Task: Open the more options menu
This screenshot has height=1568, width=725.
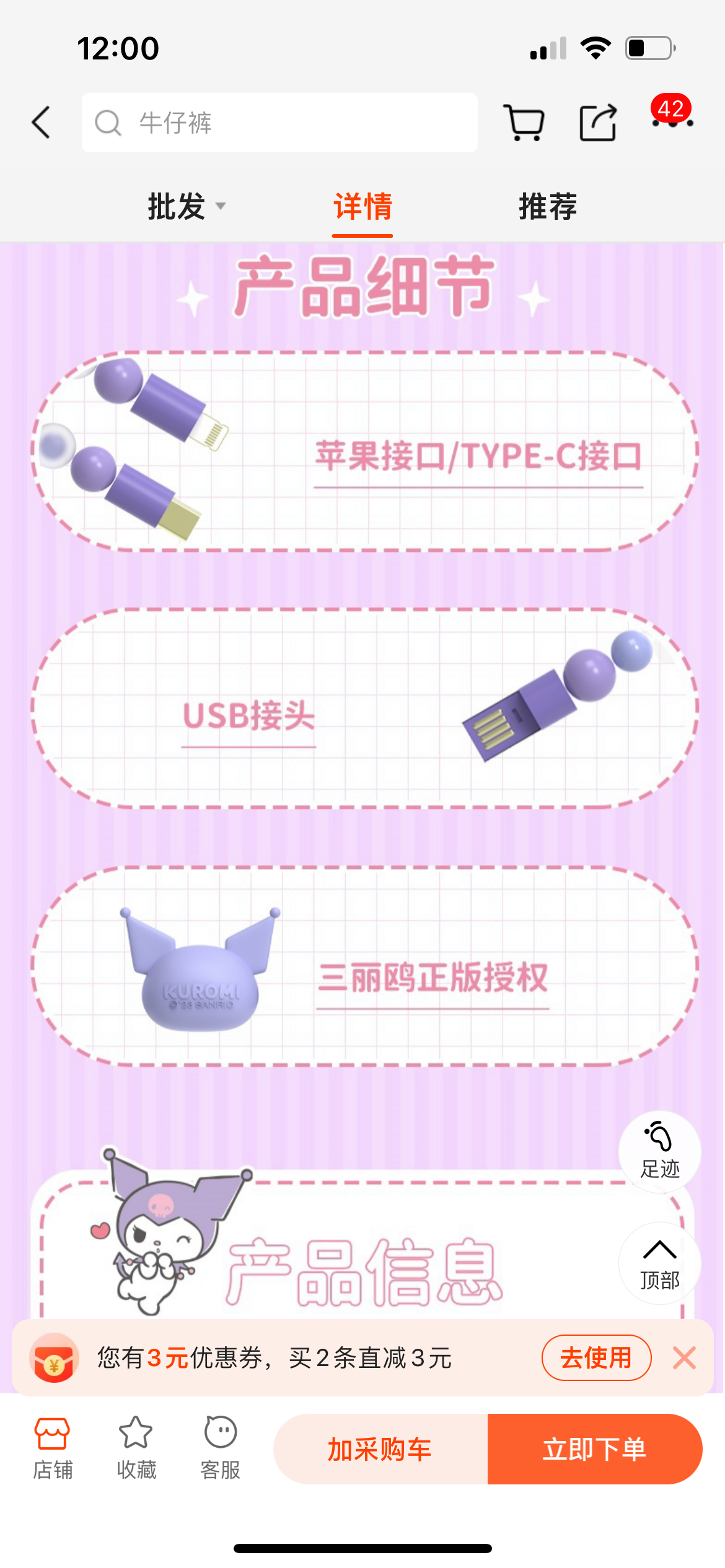Action: point(672,123)
